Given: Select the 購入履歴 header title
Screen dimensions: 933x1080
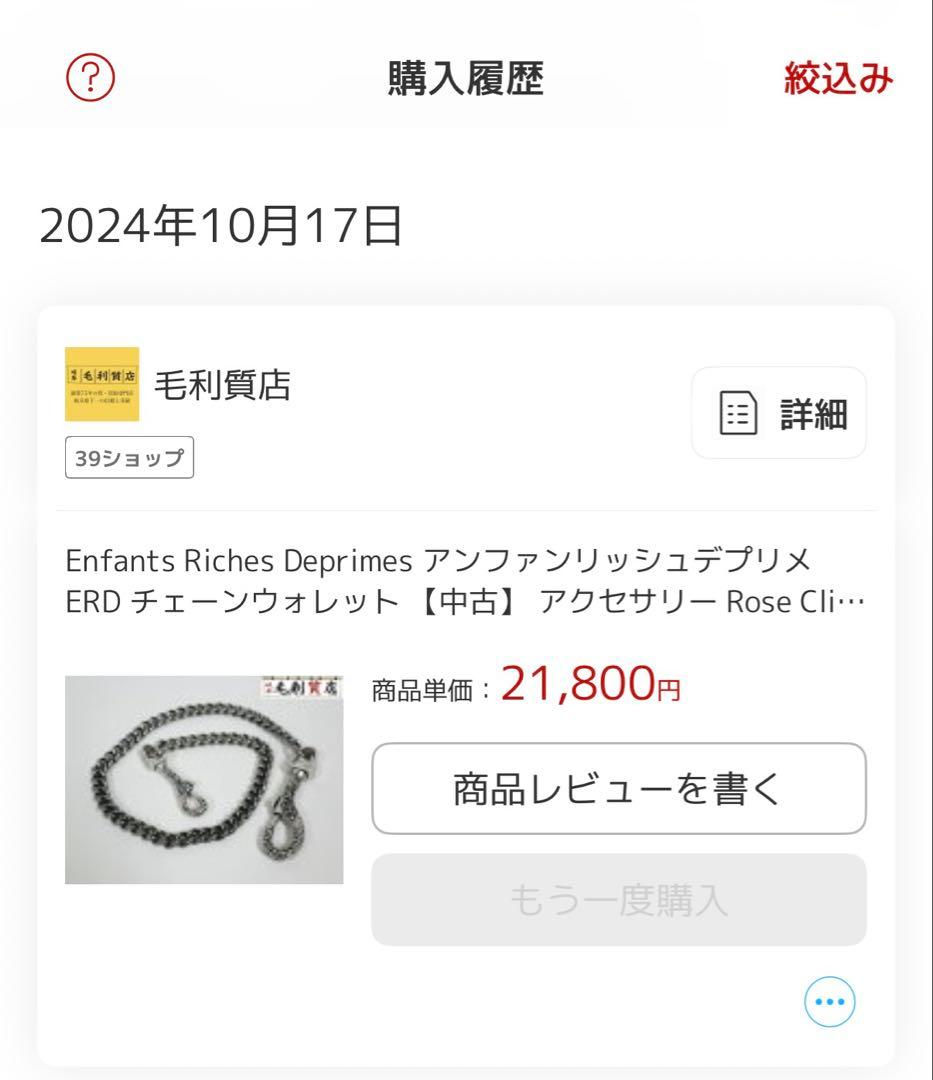Looking at the screenshot, I should coord(466,80).
